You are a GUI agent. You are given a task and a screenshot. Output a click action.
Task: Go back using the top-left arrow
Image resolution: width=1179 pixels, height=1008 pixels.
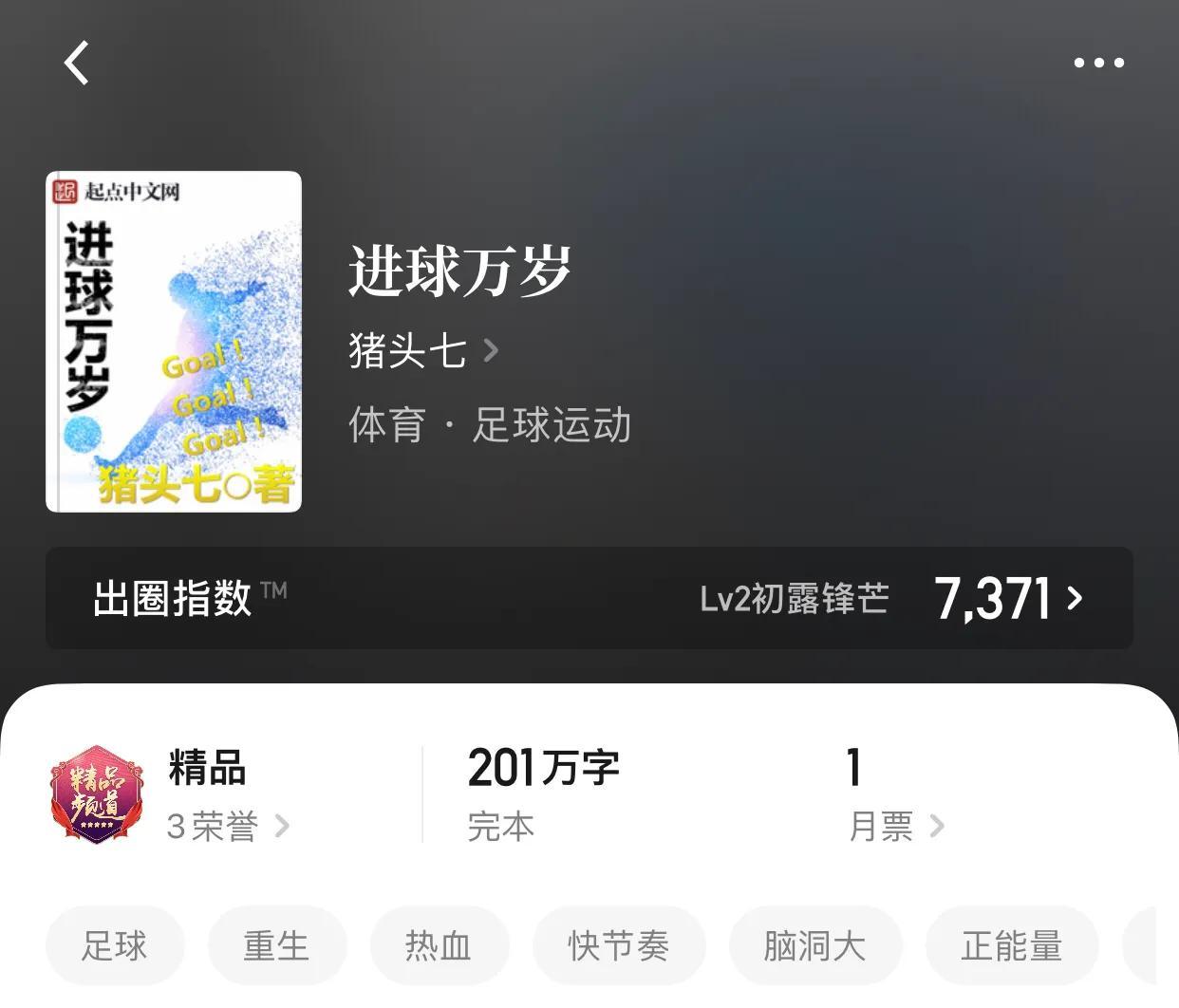tap(77, 63)
